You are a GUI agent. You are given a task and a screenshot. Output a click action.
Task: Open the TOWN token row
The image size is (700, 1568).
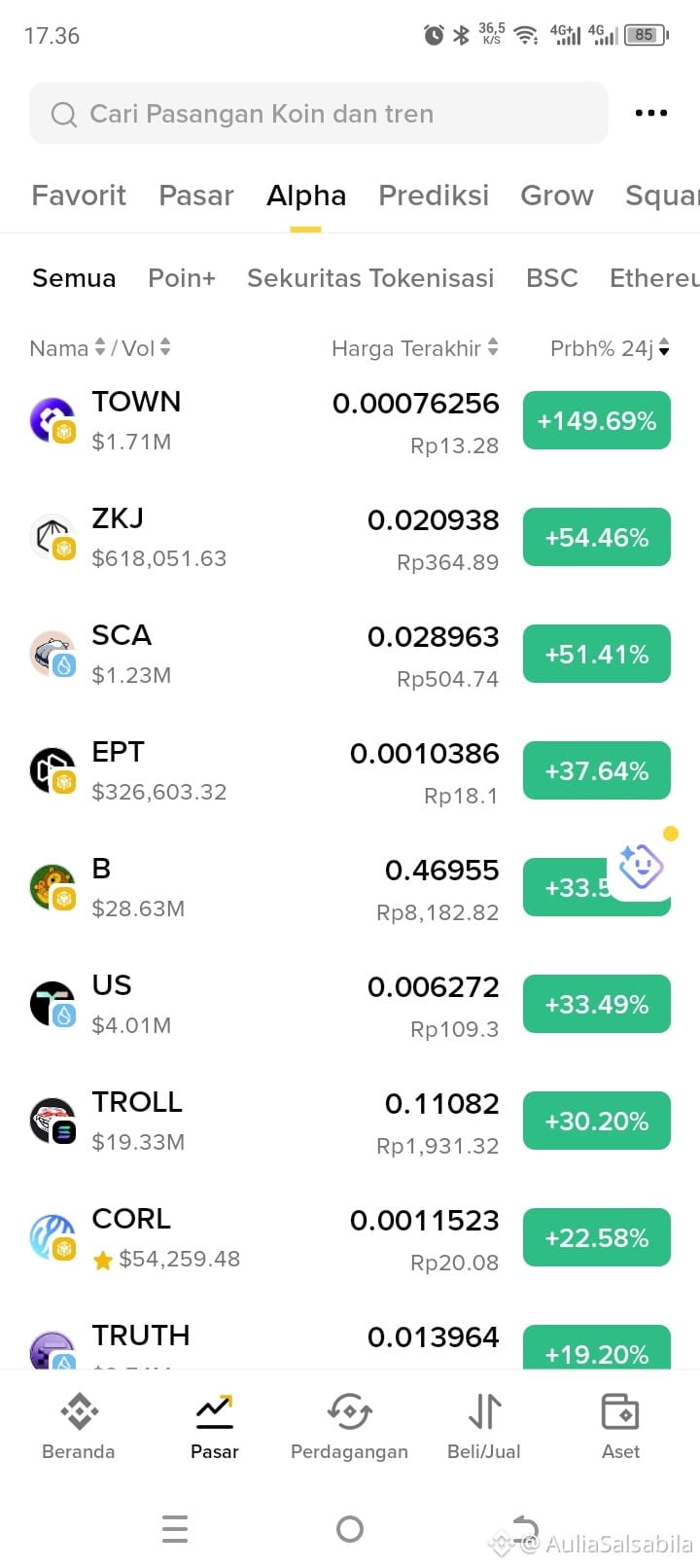(350, 421)
